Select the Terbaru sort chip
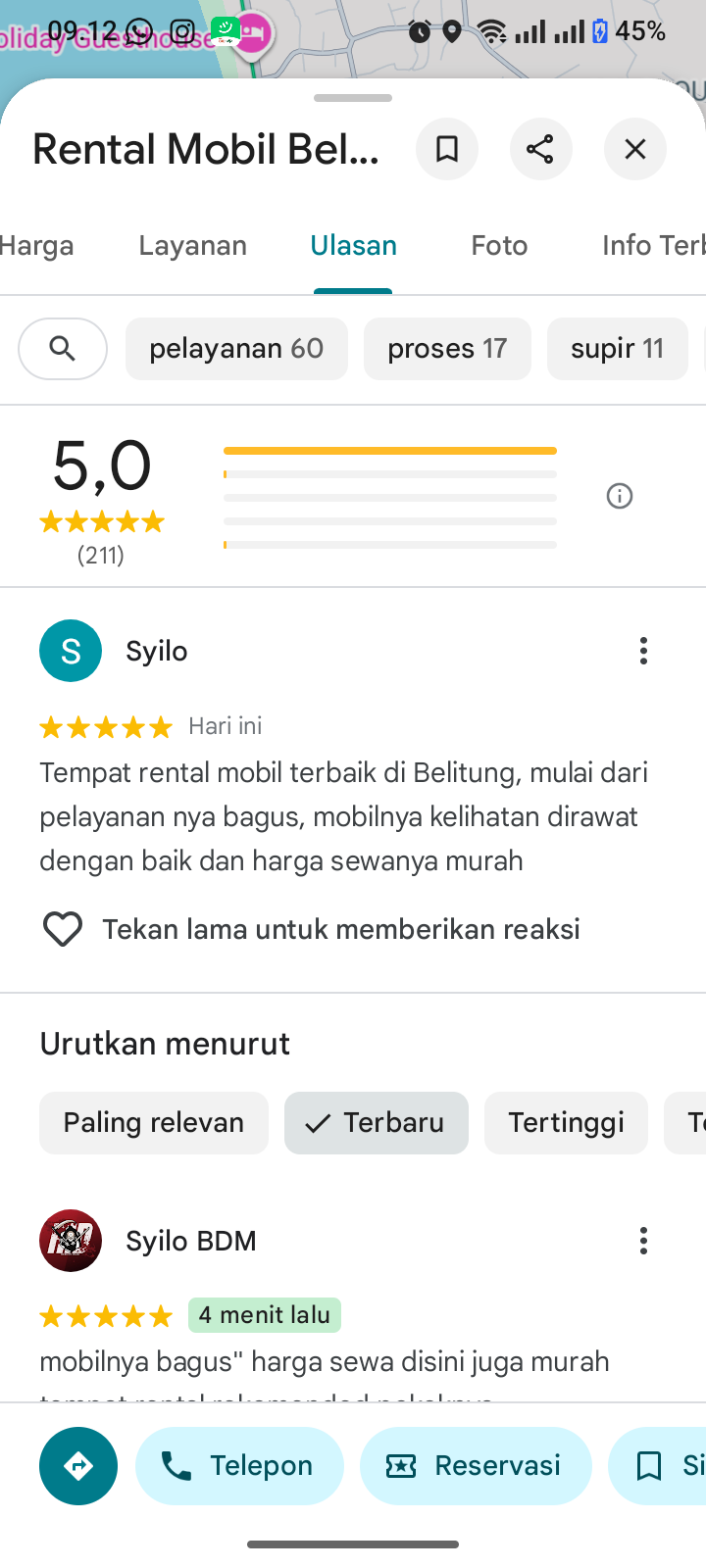 377,1123
